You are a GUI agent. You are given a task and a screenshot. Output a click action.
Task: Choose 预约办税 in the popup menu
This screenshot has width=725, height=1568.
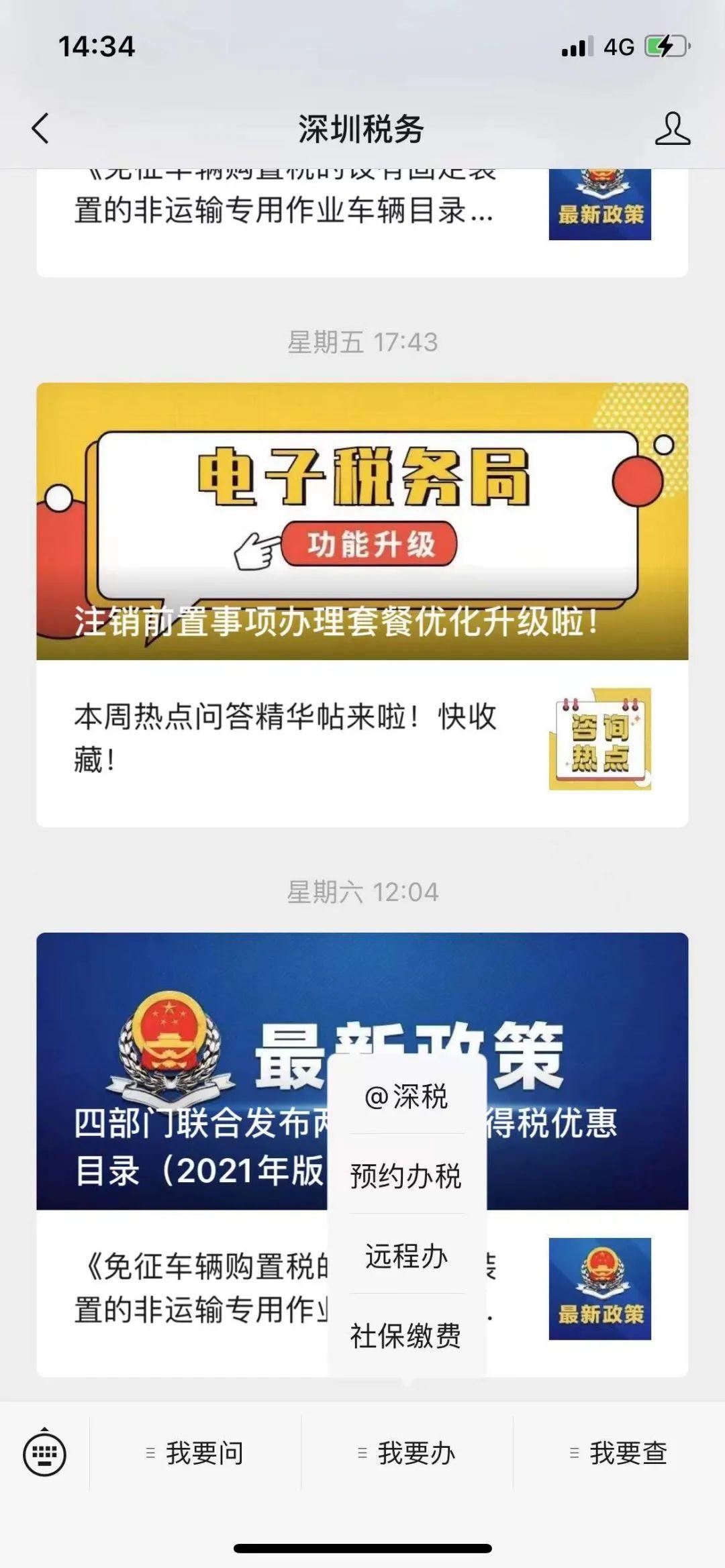tap(406, 1176)
